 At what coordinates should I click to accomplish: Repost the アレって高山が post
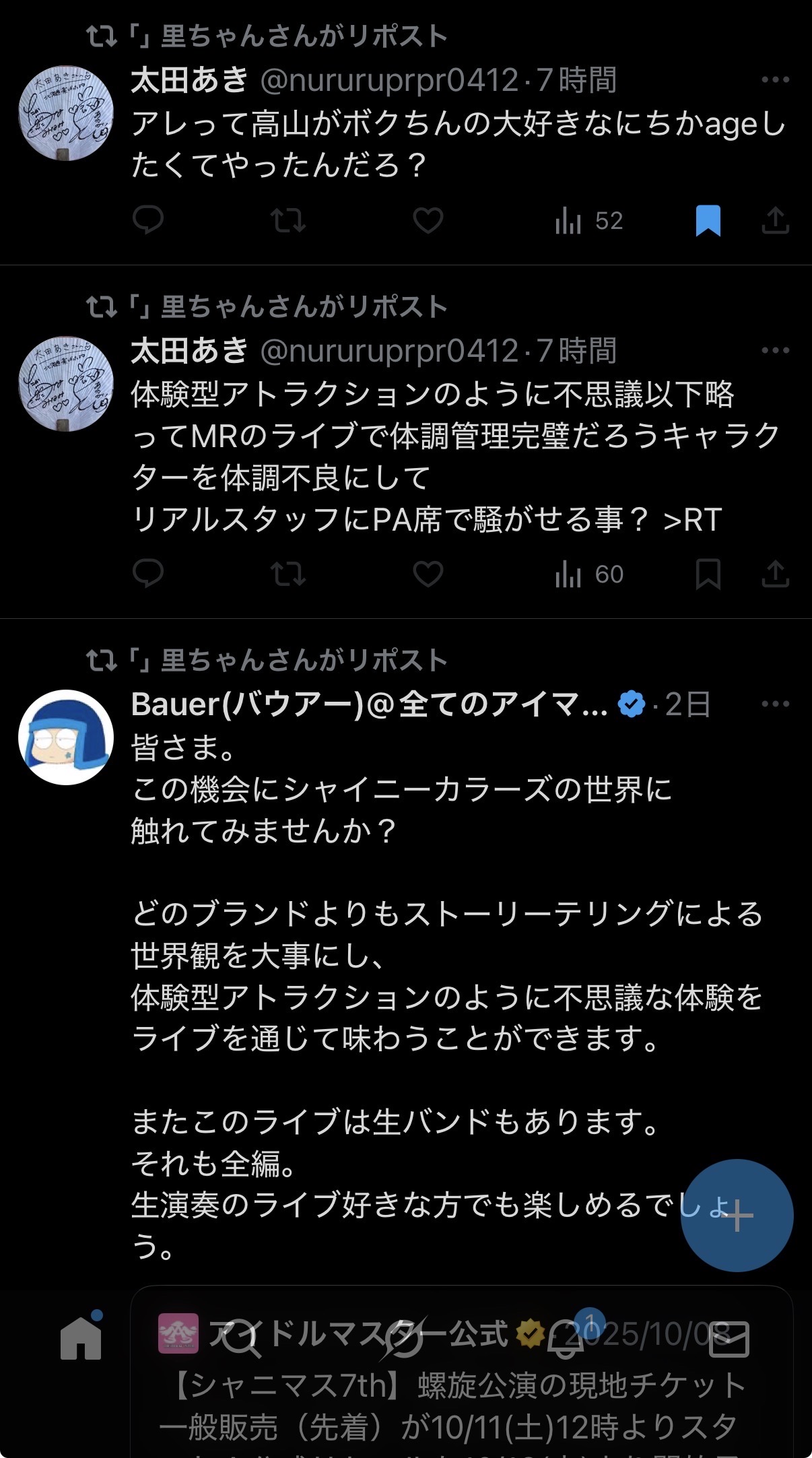coord(288,221)
